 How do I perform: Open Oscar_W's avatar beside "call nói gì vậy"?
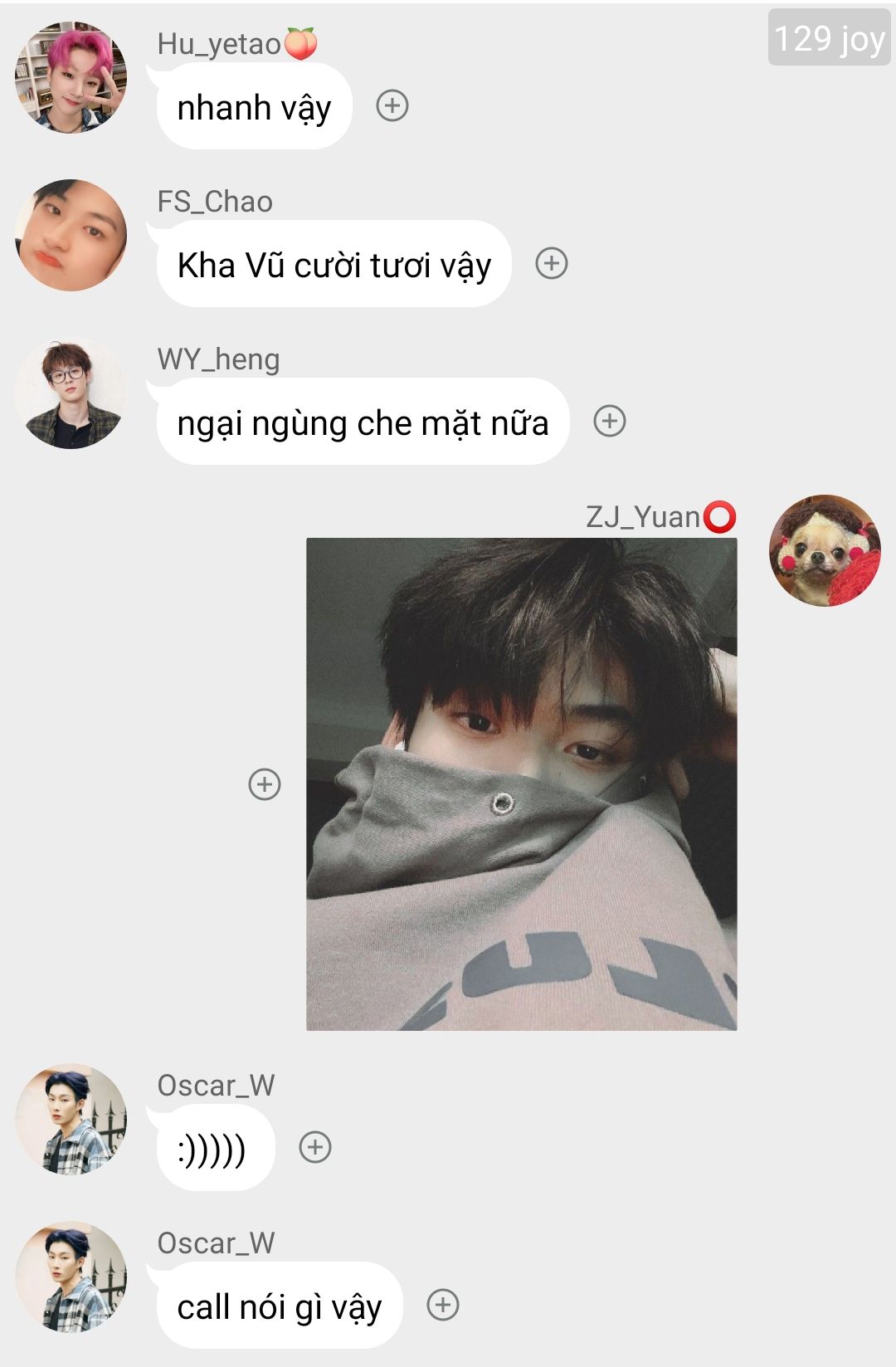coord(71,1277)
